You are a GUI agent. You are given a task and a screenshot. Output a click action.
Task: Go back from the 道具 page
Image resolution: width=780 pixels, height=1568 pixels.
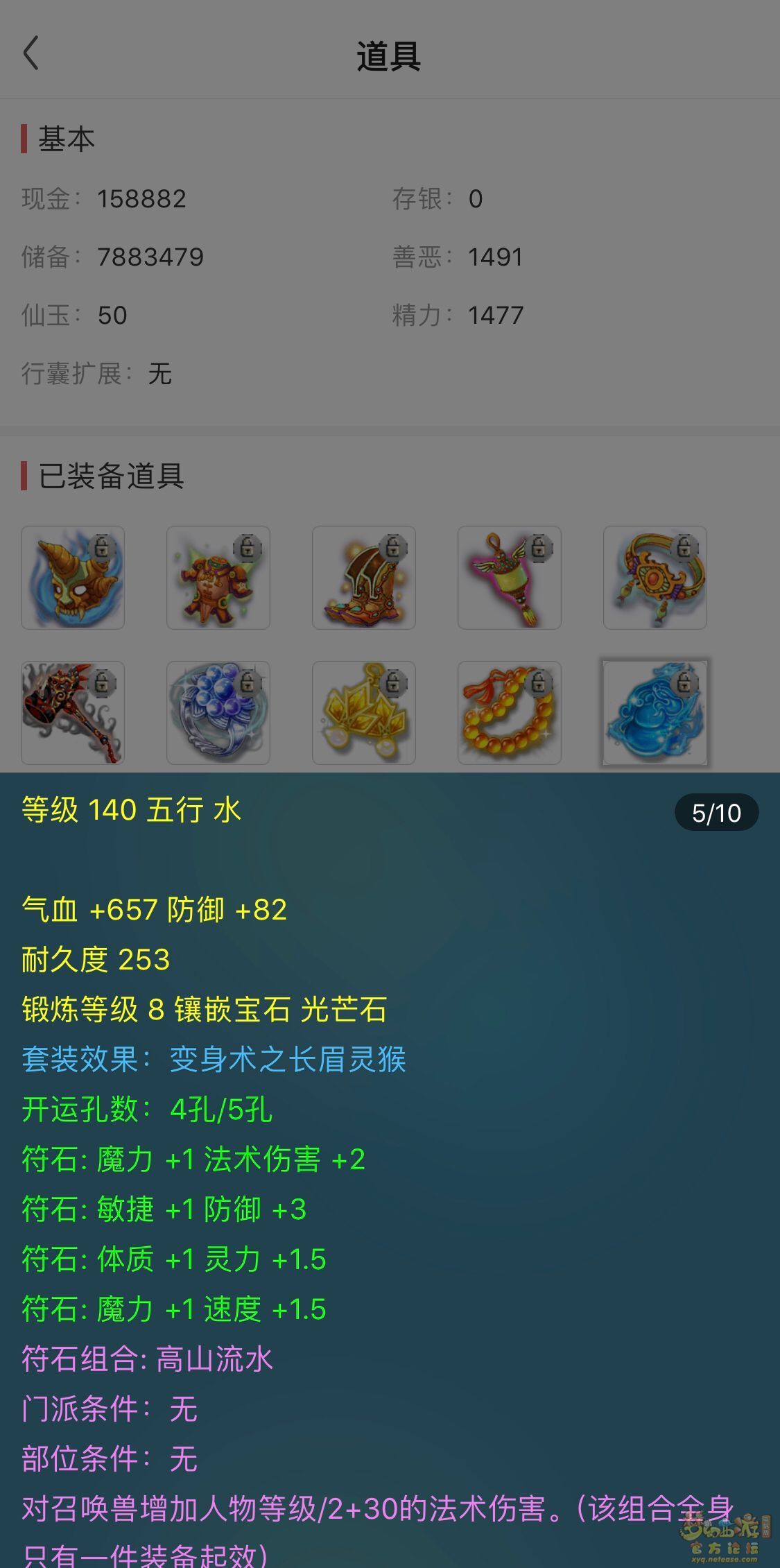tap(31, 54)
